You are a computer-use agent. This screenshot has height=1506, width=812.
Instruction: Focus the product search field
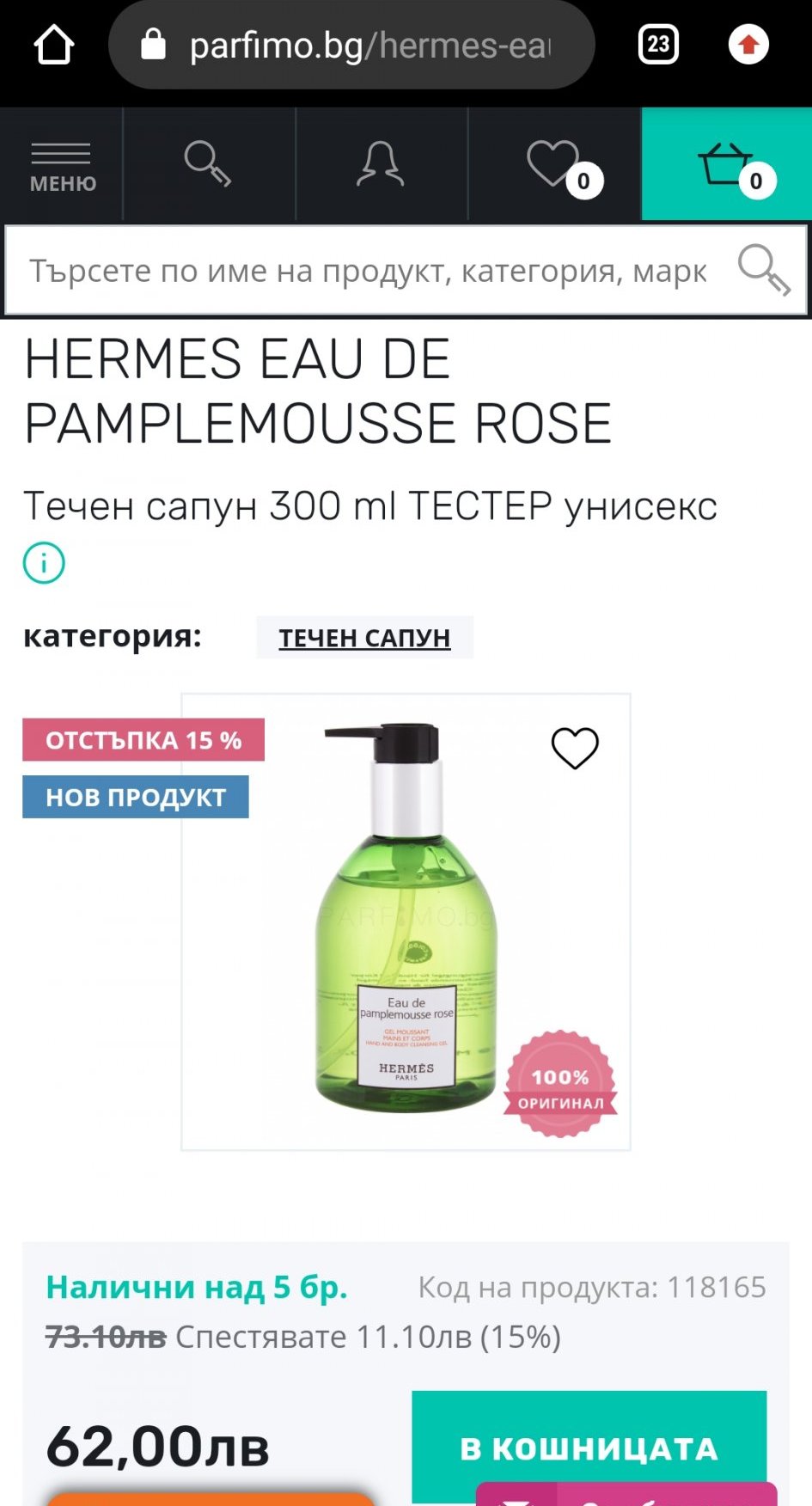pyautogui.click(x=369, y=272)
